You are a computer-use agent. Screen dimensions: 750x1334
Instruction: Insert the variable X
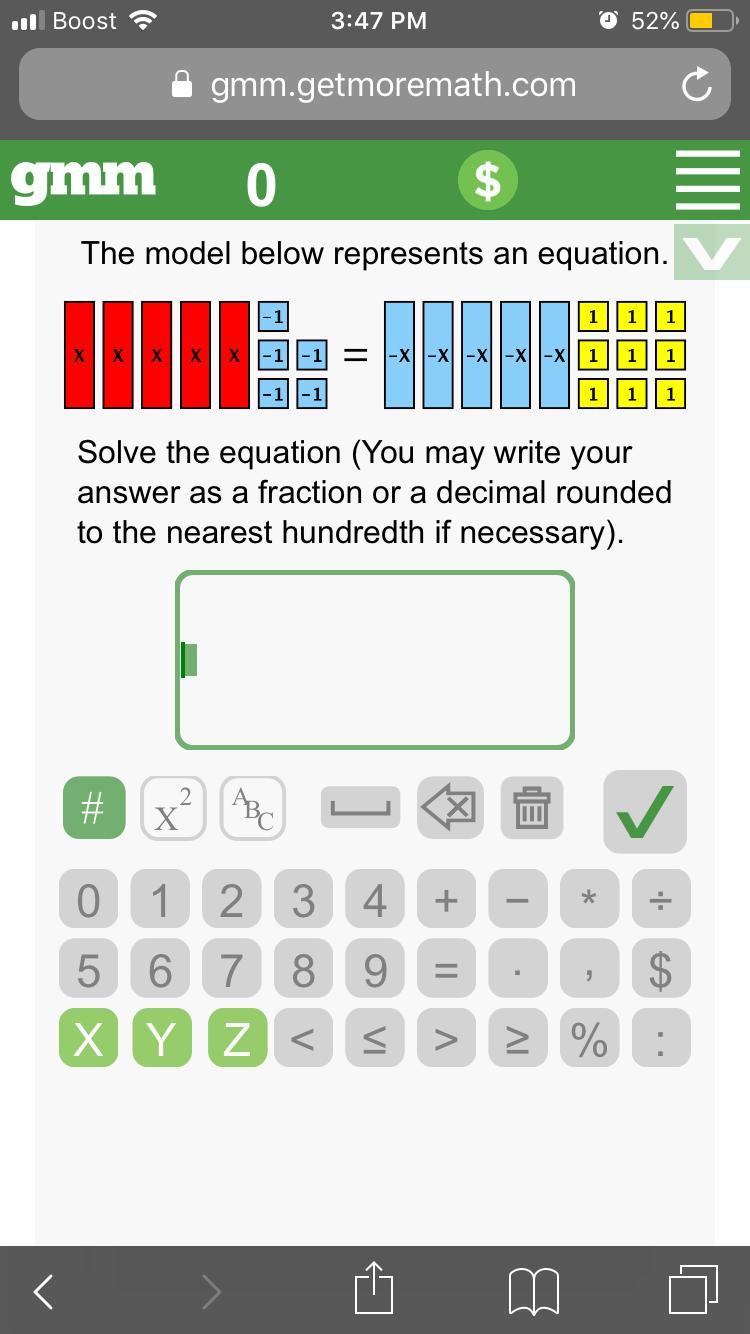[x=88, y=1038]
